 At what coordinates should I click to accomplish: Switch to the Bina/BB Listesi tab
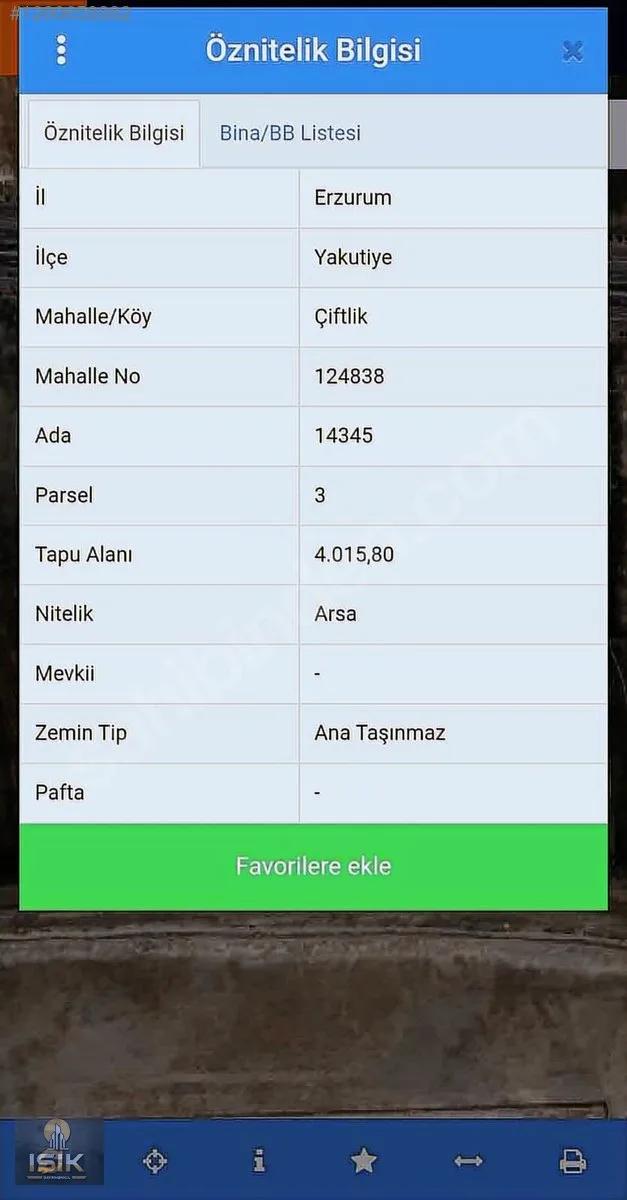pyautogui.click(x=290, y=133)
